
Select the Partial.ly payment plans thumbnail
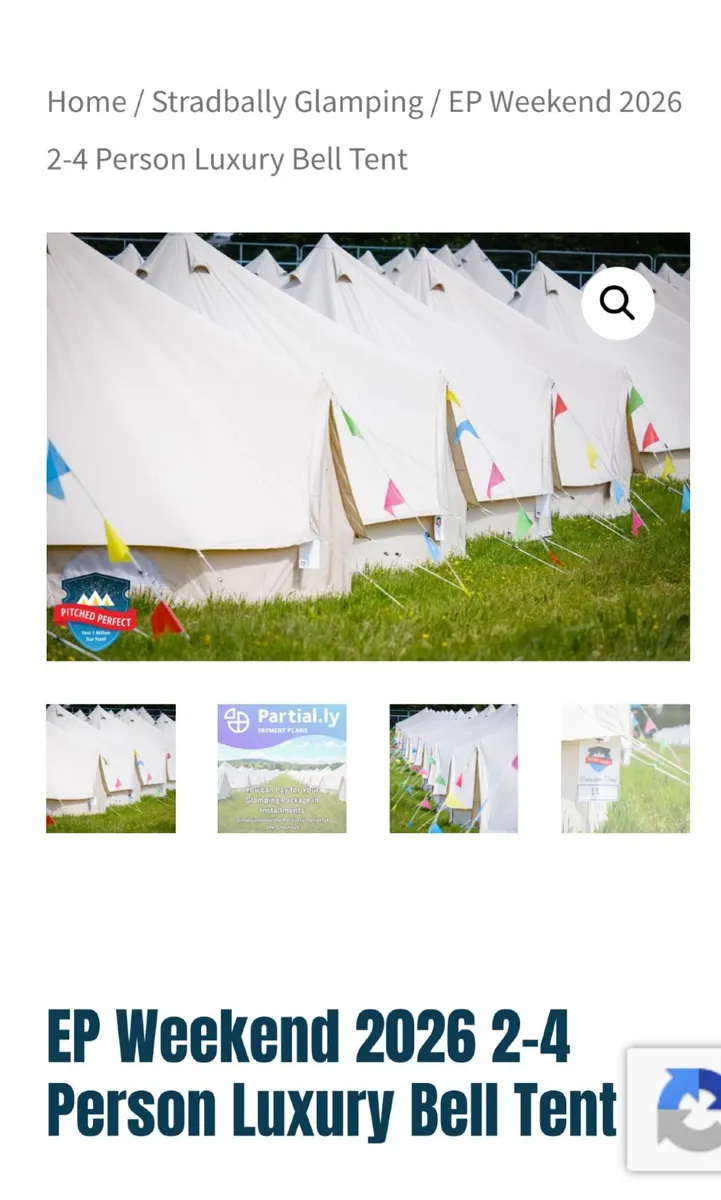[282, 768]
